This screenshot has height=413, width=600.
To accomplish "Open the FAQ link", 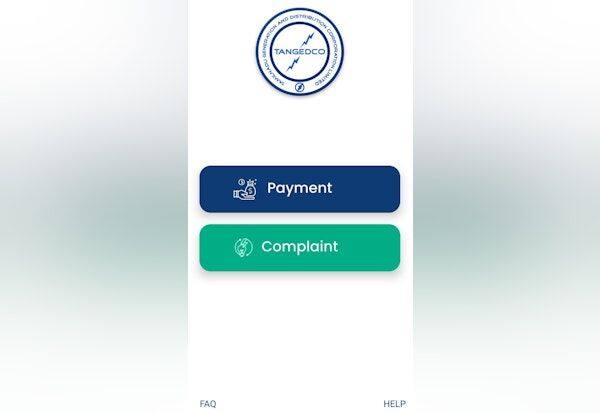I will (208, 404).
